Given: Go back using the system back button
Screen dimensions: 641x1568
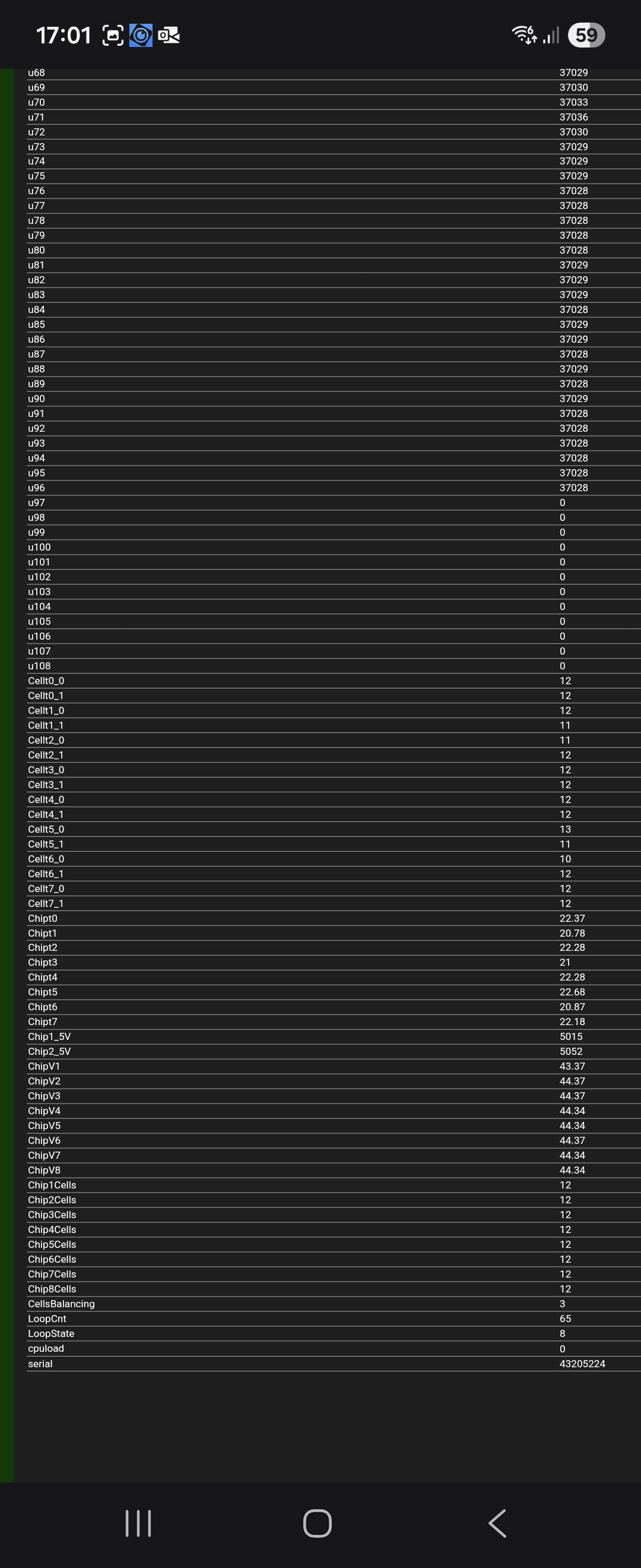Looking at the screenshot, I should point(497,1523).
